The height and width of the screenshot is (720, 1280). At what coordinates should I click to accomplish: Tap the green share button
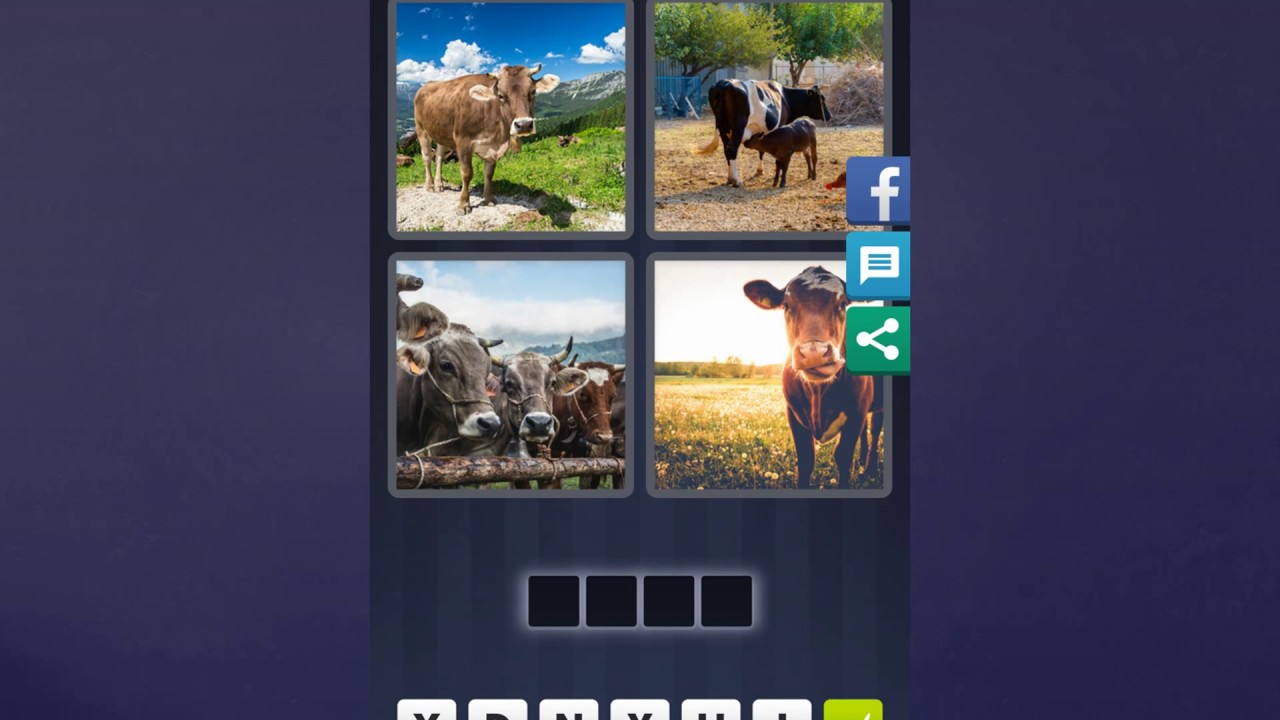[x=878, y=340]
